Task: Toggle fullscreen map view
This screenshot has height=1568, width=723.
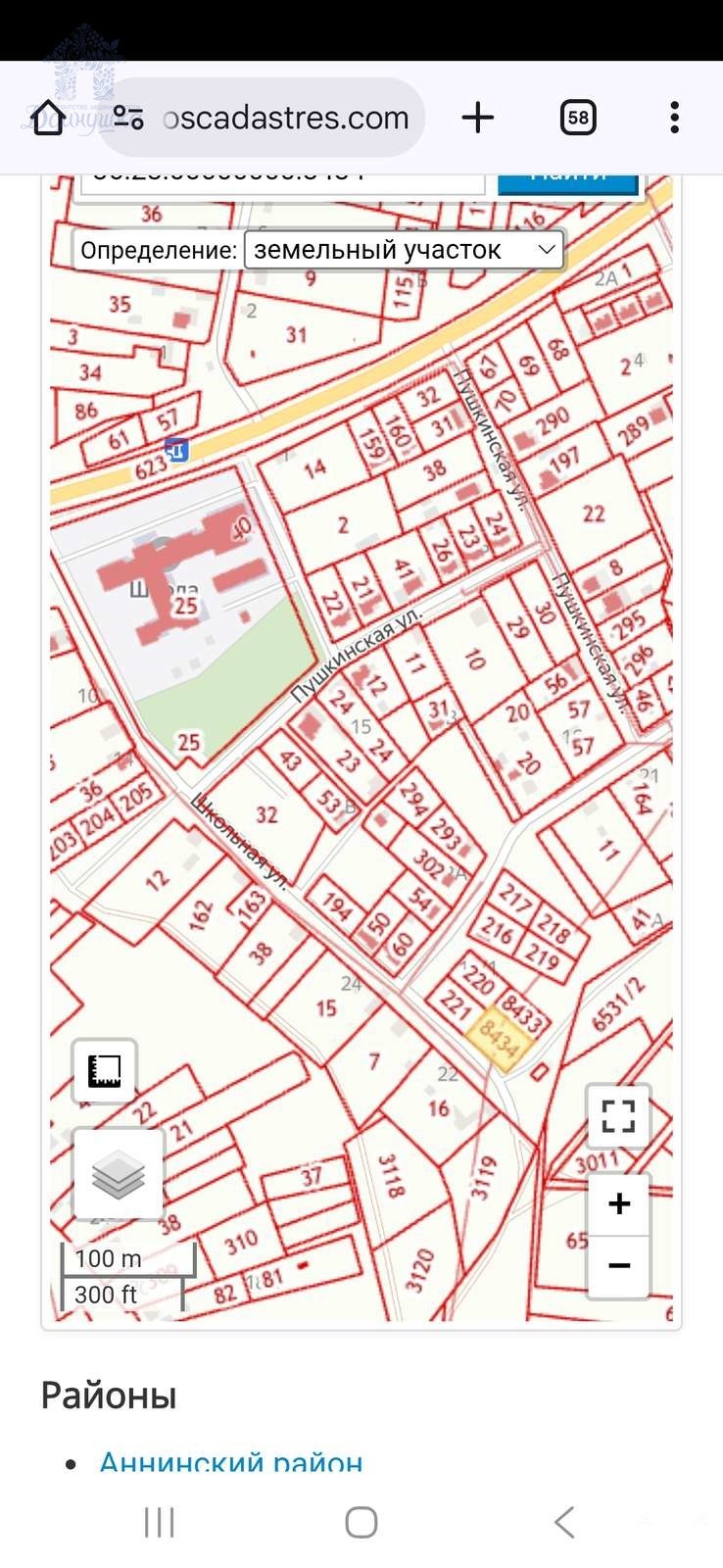Action: click(x=618, y=1115)
